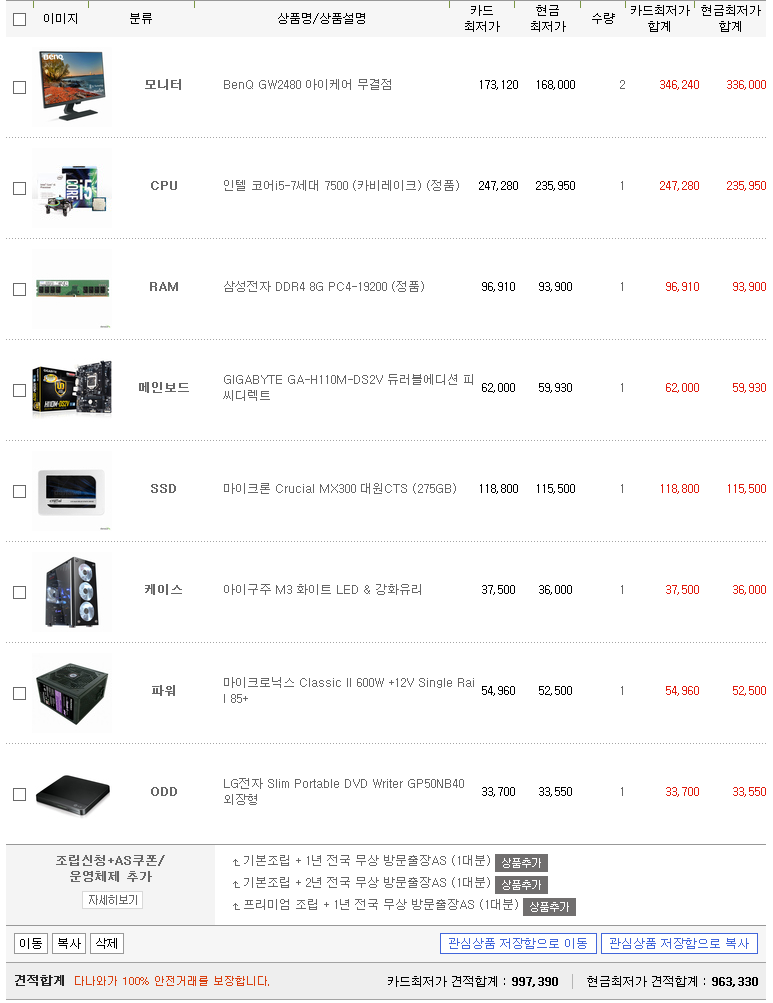Add 기본조립 + 1년 방문출장AS option
Screen dimensions: 773x1003
point(521,862)
